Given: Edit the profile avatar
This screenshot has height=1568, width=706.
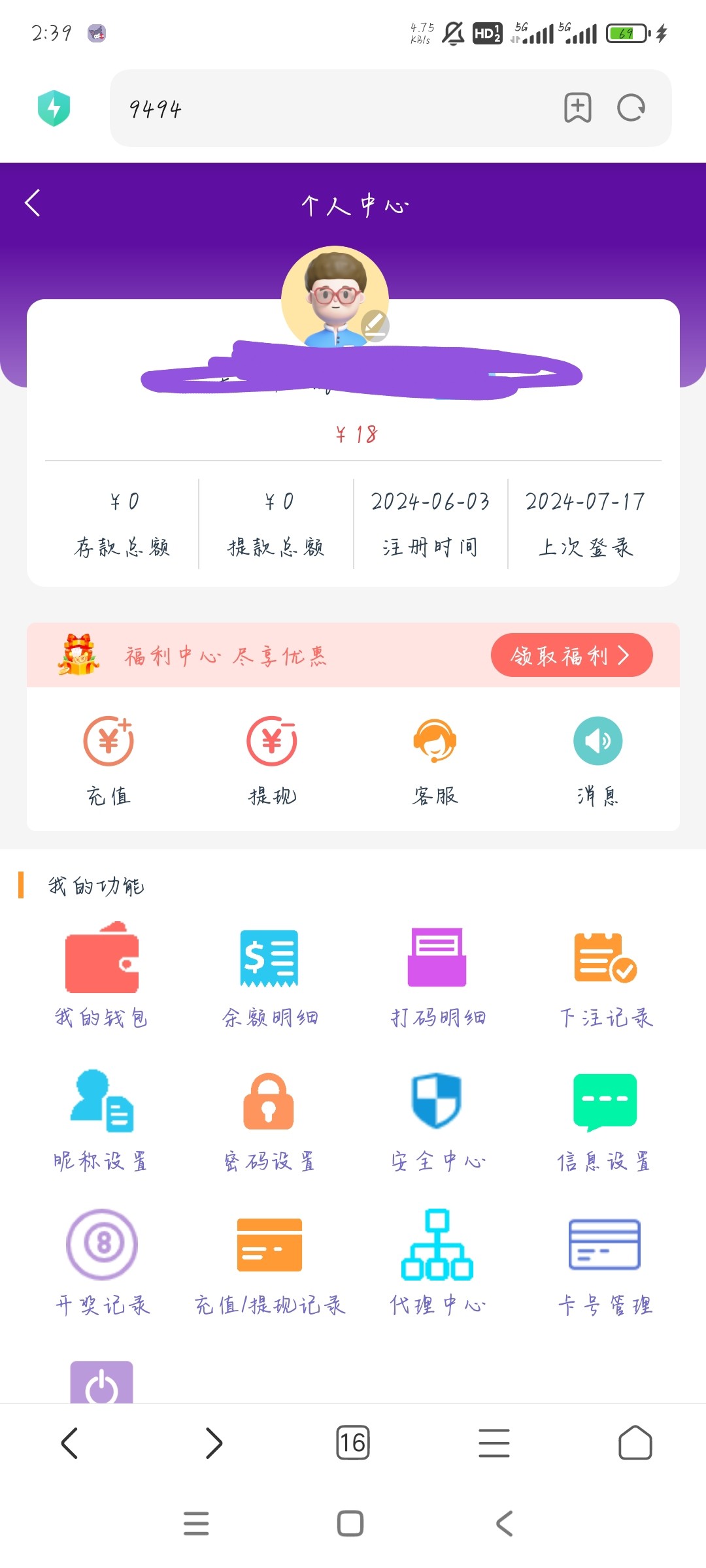Looking at the screenshot, I should click(x=375, y=325).
